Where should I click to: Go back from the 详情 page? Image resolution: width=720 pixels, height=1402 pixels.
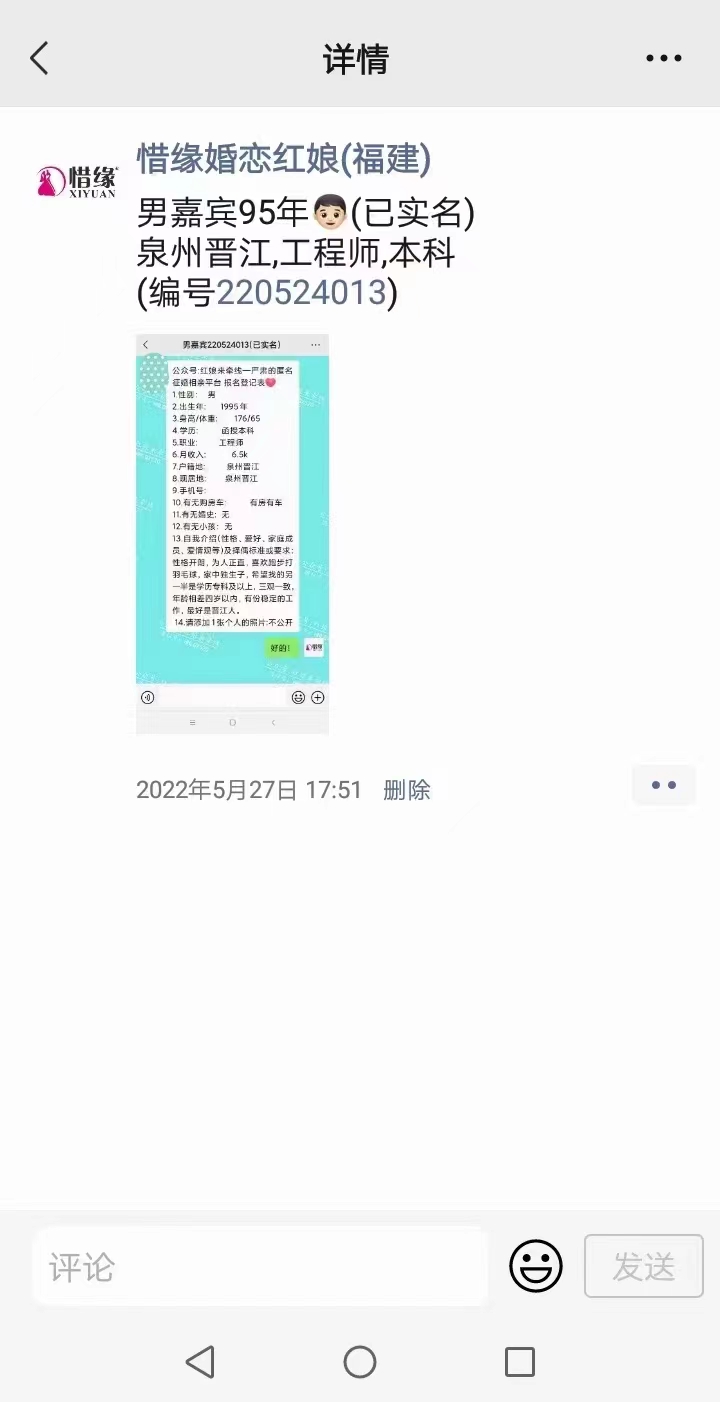click(39, 59)
